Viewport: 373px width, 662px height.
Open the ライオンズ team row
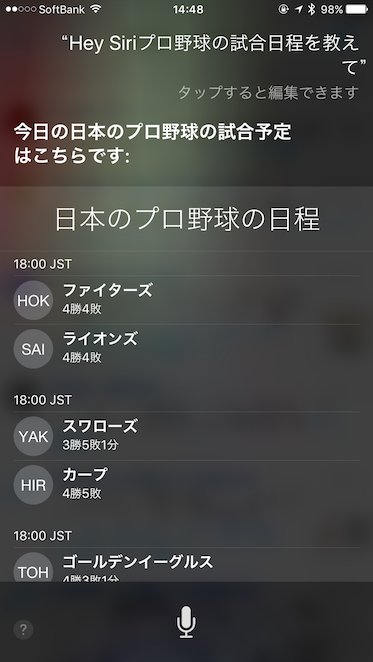(186, 349)
